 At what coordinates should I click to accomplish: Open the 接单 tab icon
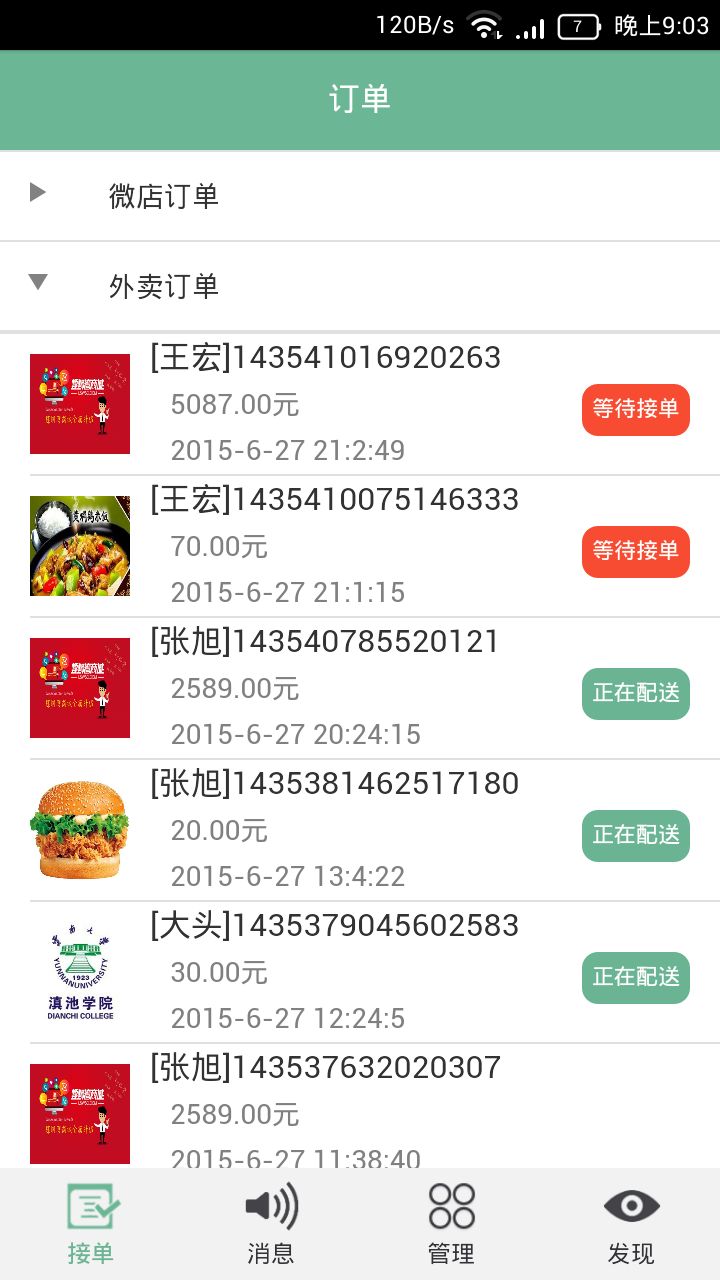pos(90,1207)
